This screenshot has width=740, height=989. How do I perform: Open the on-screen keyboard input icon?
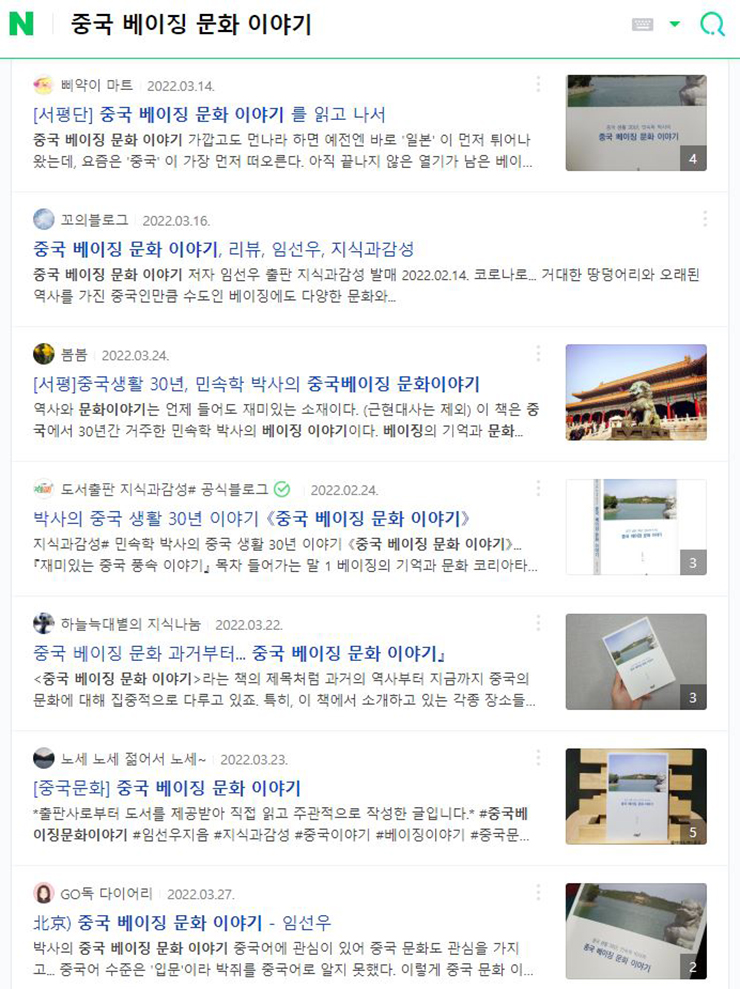[x=643, y=24]
